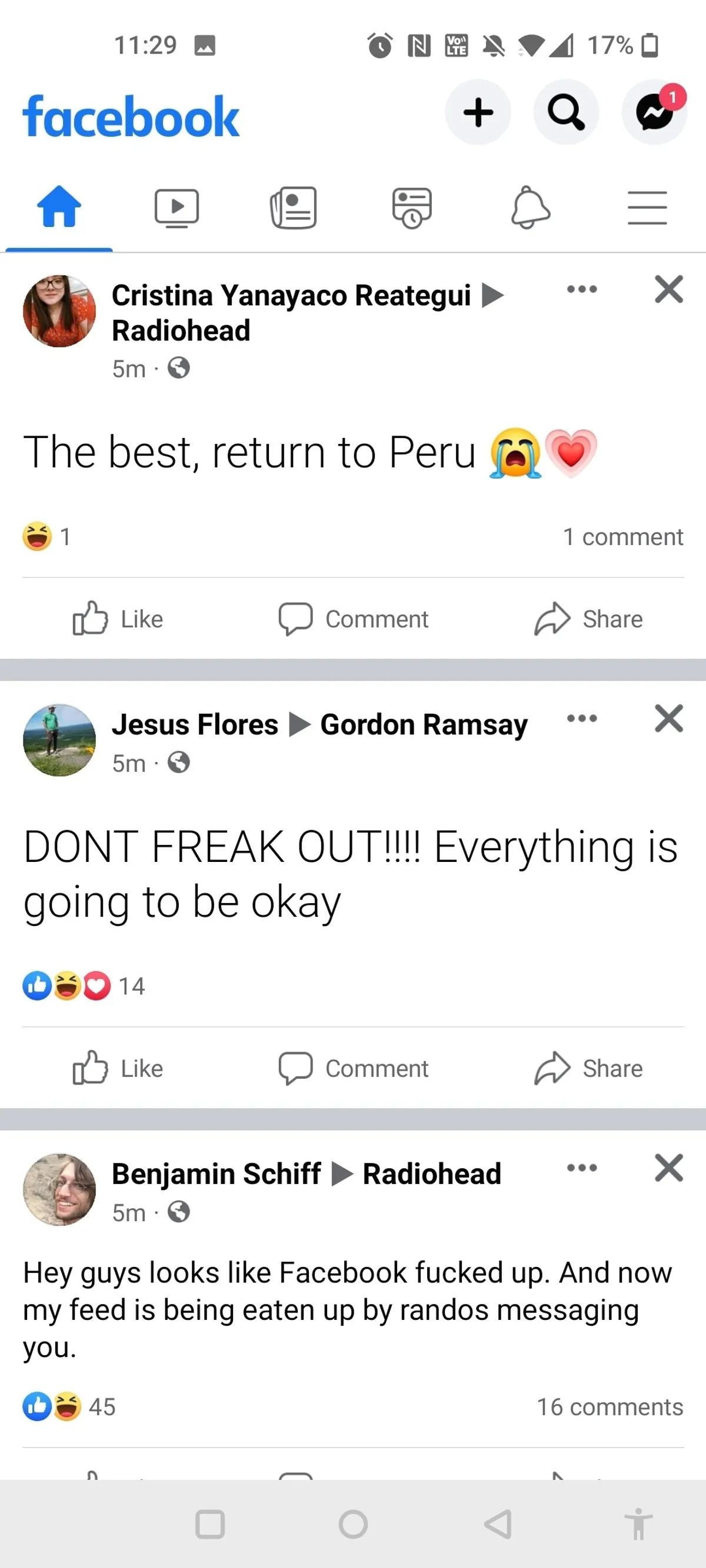
Task: Like Jesus Flores' post
Action: pos(118,1068)
